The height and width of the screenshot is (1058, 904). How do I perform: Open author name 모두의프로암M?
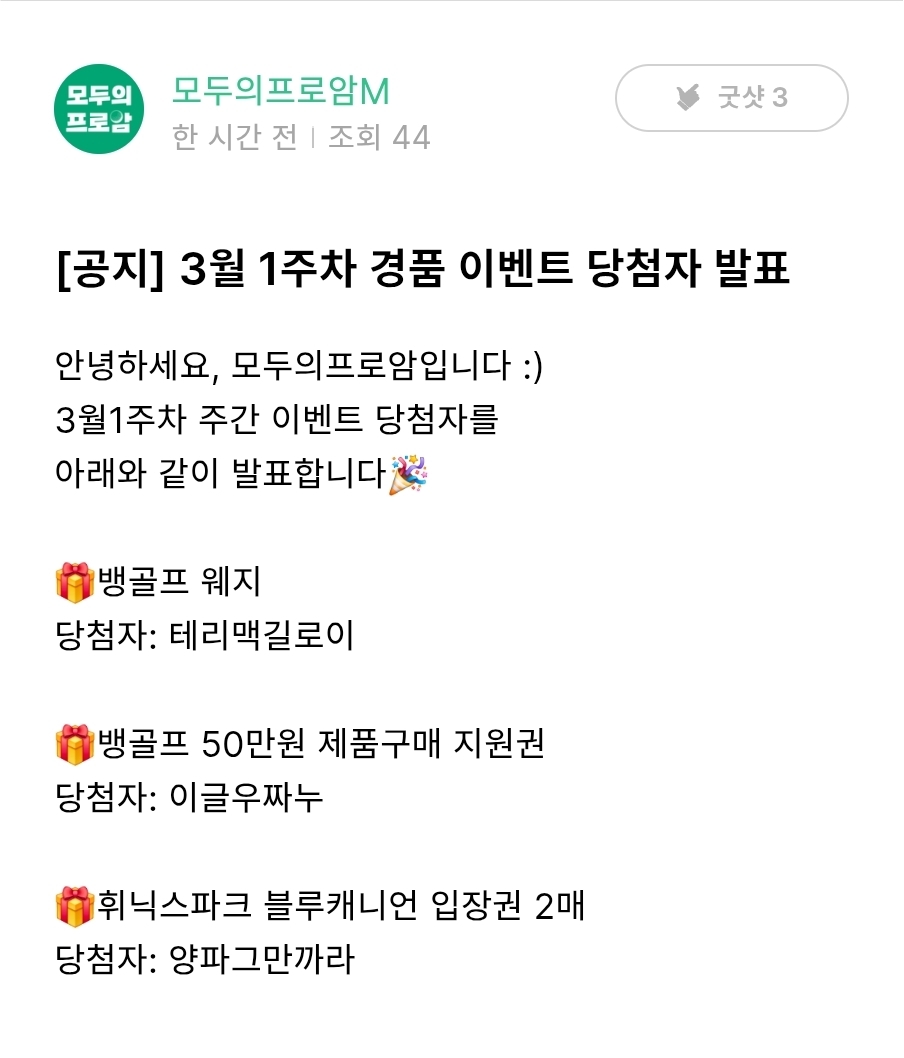280,91
